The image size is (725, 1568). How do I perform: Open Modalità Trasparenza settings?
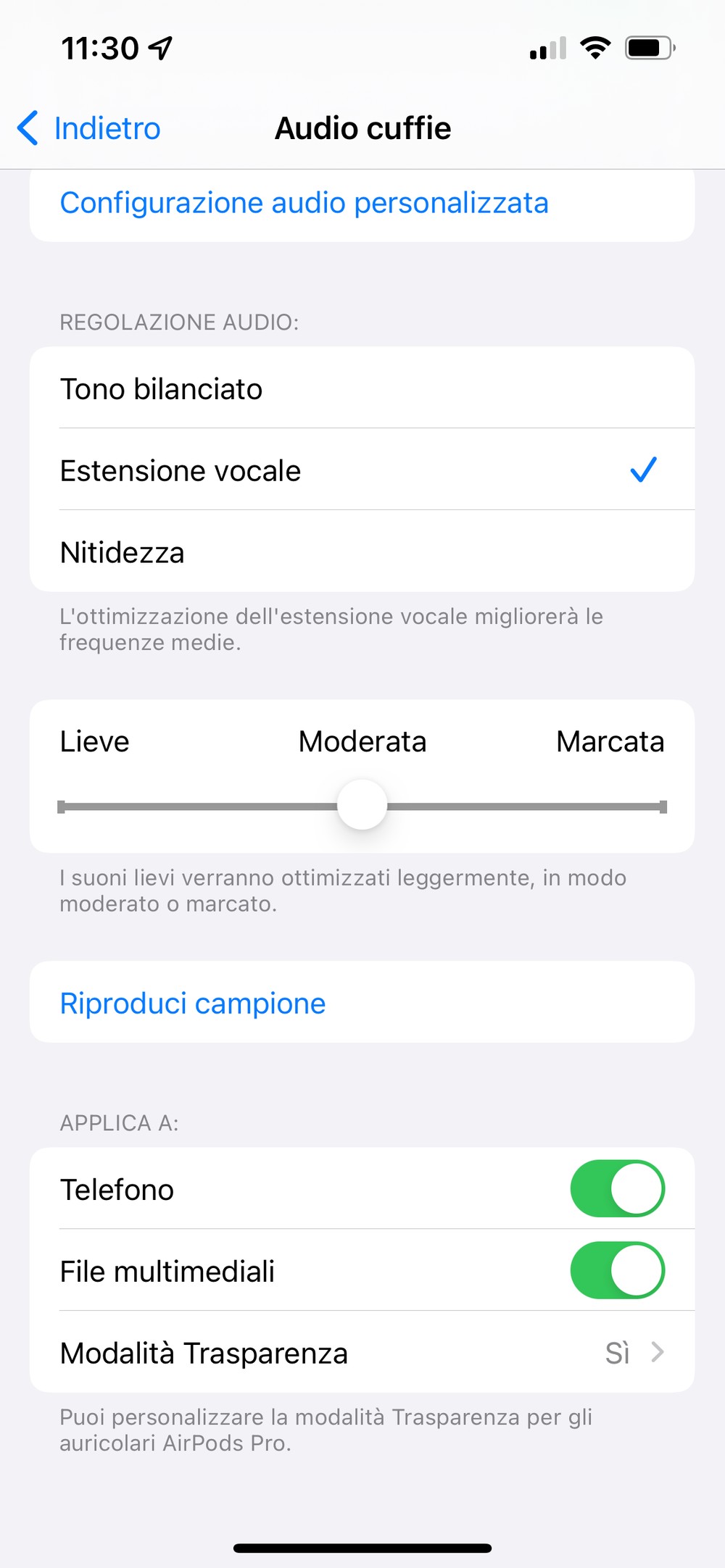(x=361, y=1353)
